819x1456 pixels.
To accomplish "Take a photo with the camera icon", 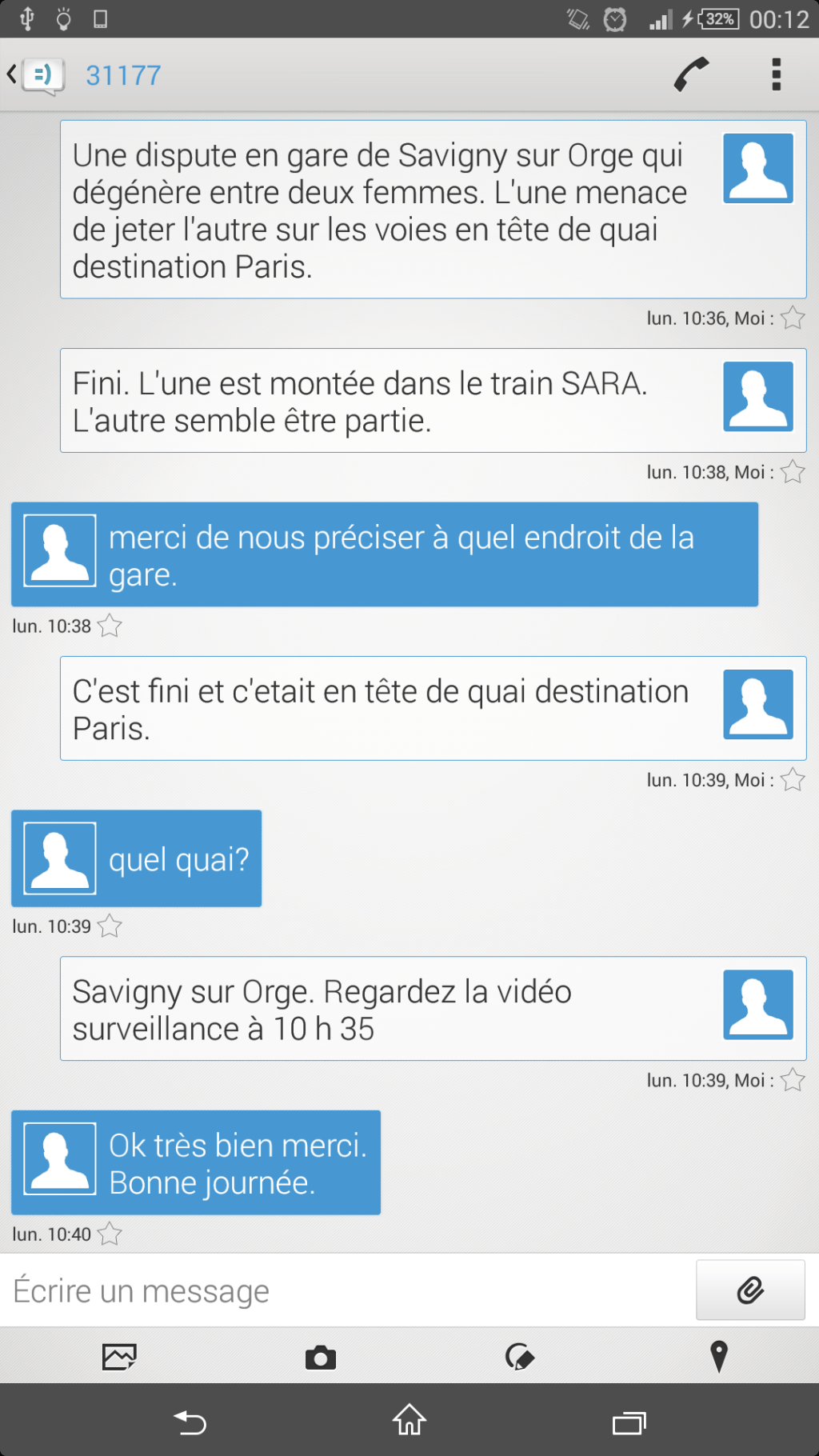I will pyautogui.click(x=320, y=1358).
